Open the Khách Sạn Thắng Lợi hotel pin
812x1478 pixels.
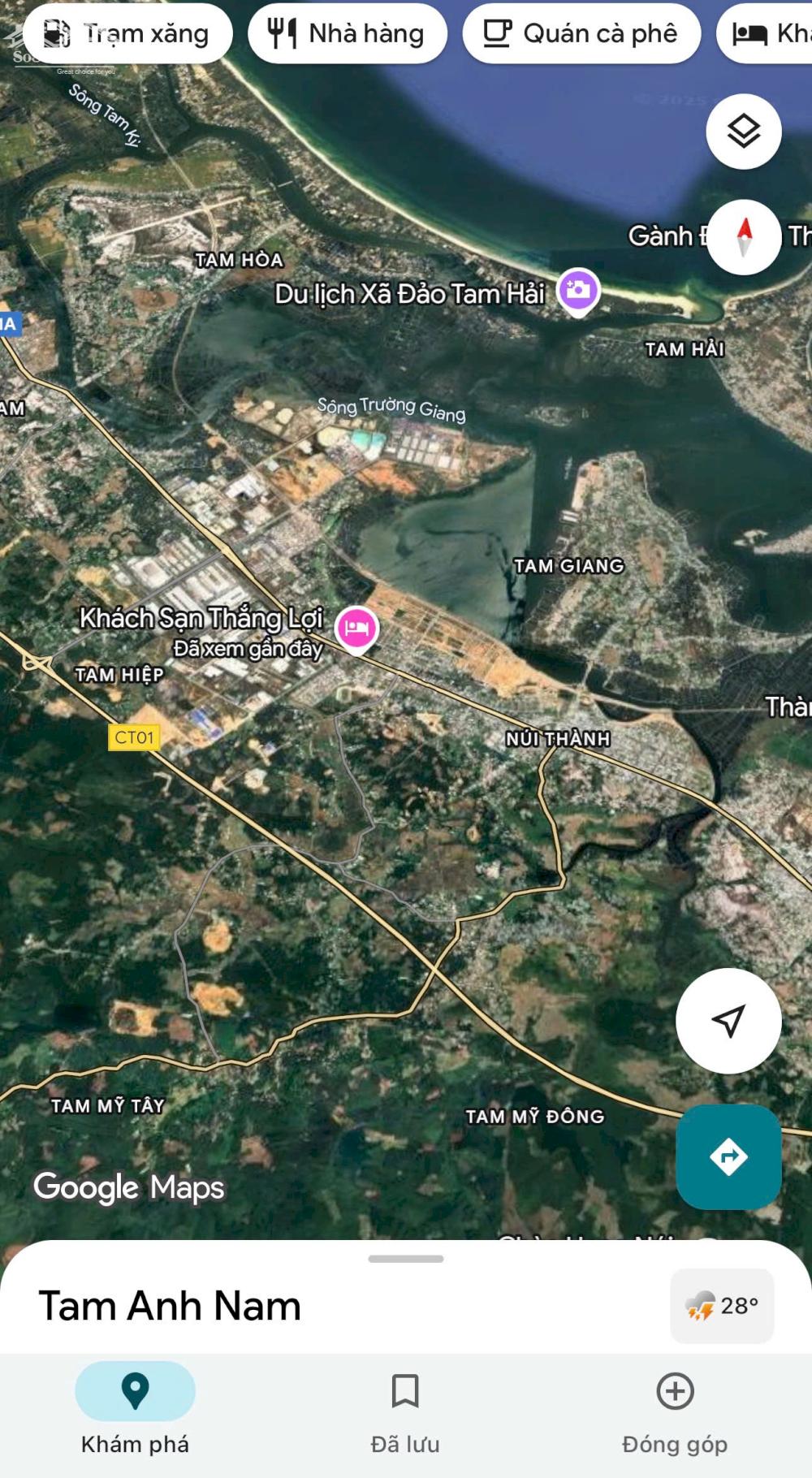click(x=356, y=628)
